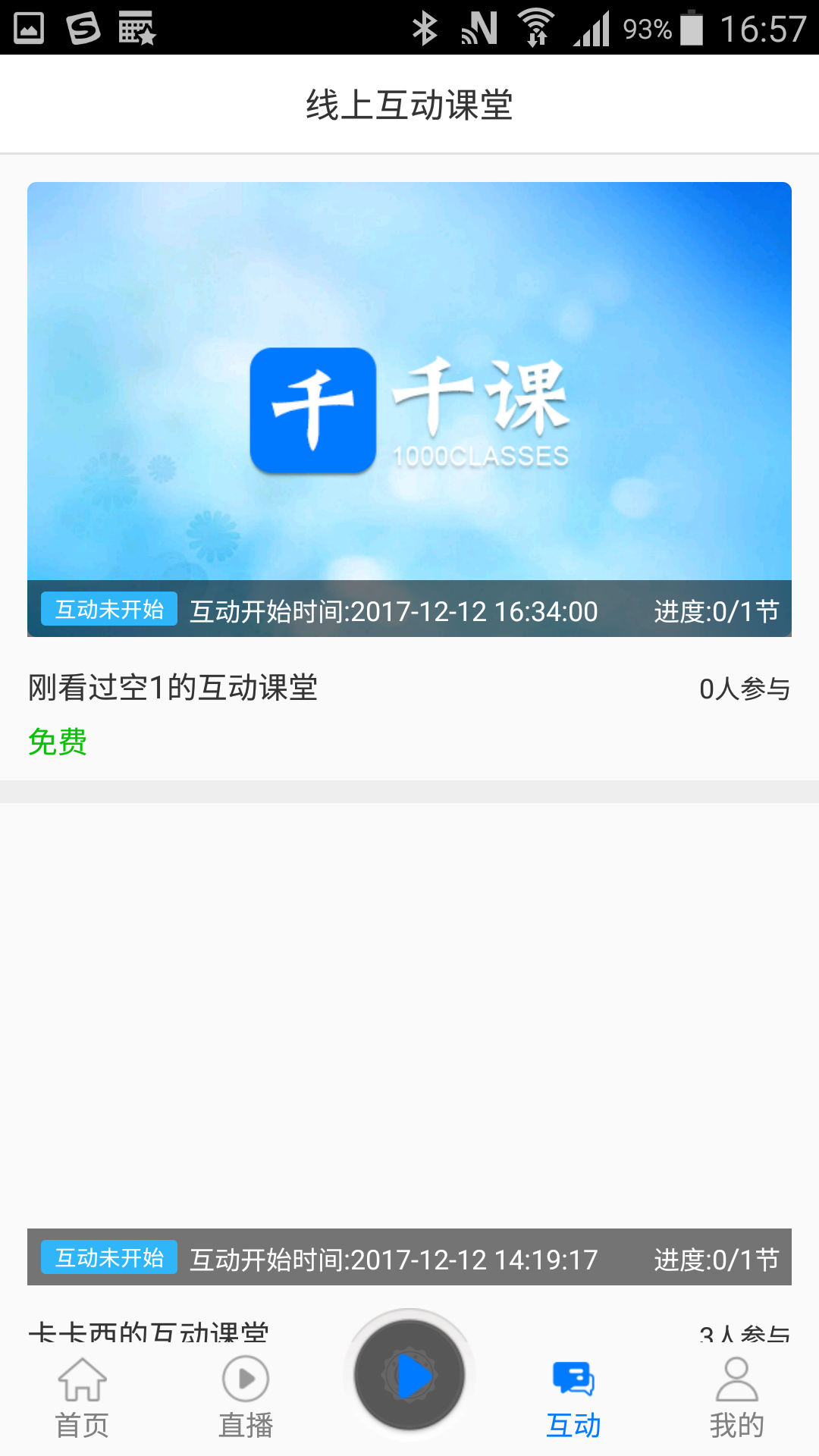Tap the 0人参与 participant count
819x1456 pixels.
[745, 689]
